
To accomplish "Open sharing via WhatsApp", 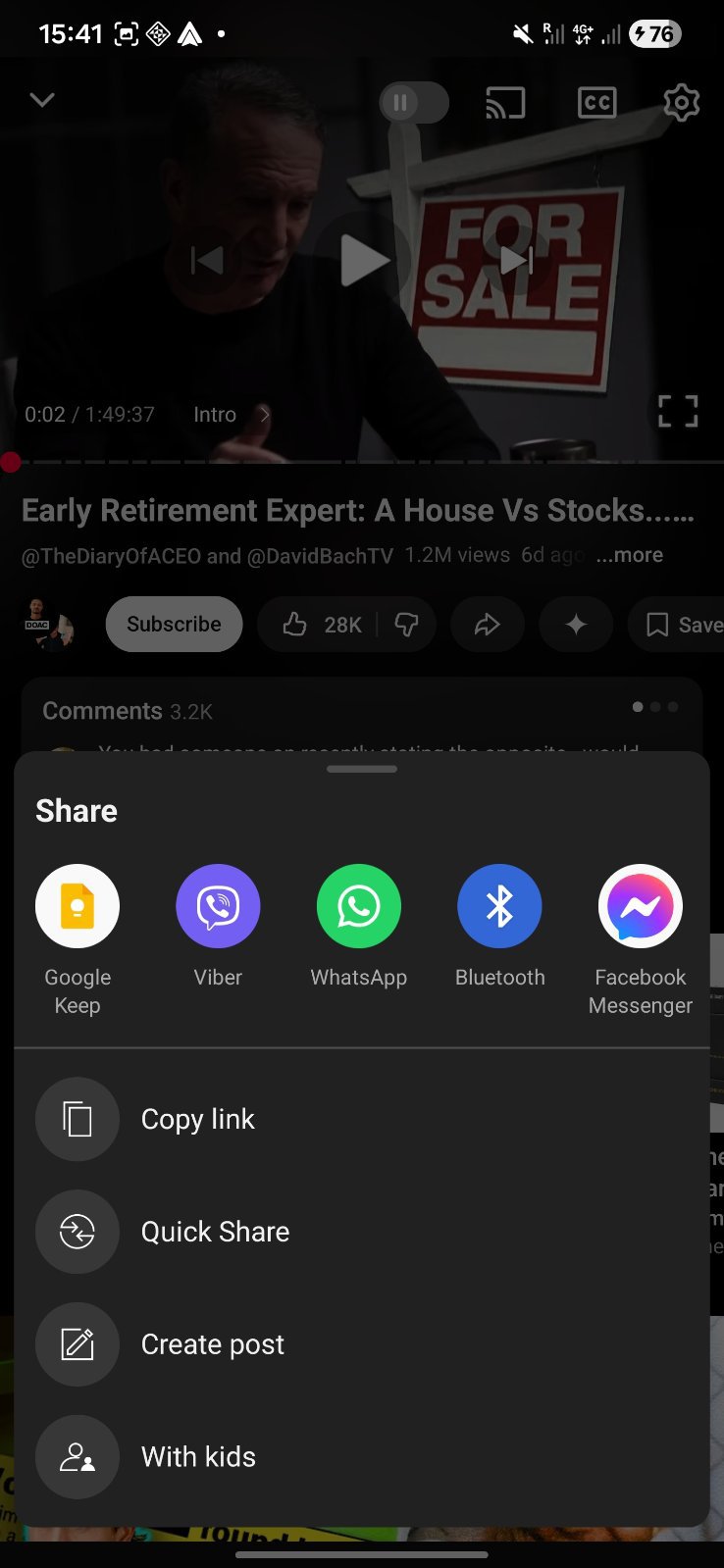I will (x=358, y=905).
